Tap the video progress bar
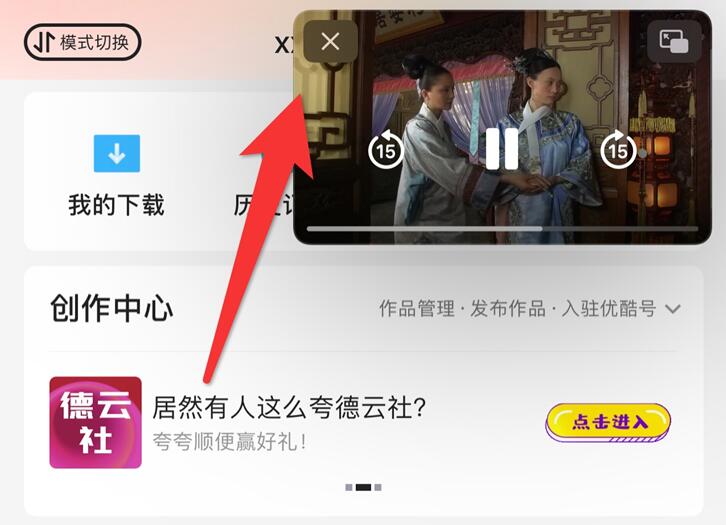This screenshot has width=726, height=525. [x=500, y=229]
